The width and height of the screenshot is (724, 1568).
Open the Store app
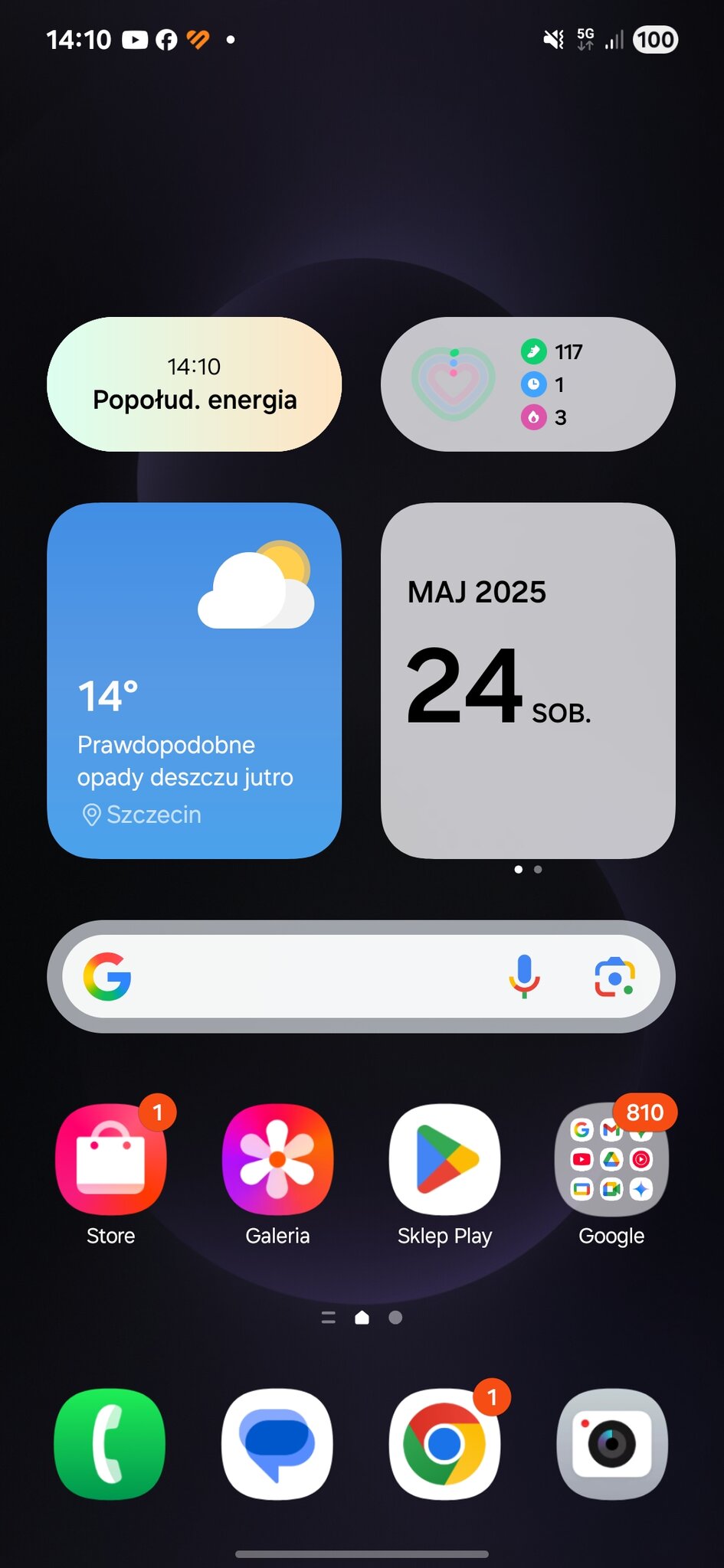[x=110, y=1159]
